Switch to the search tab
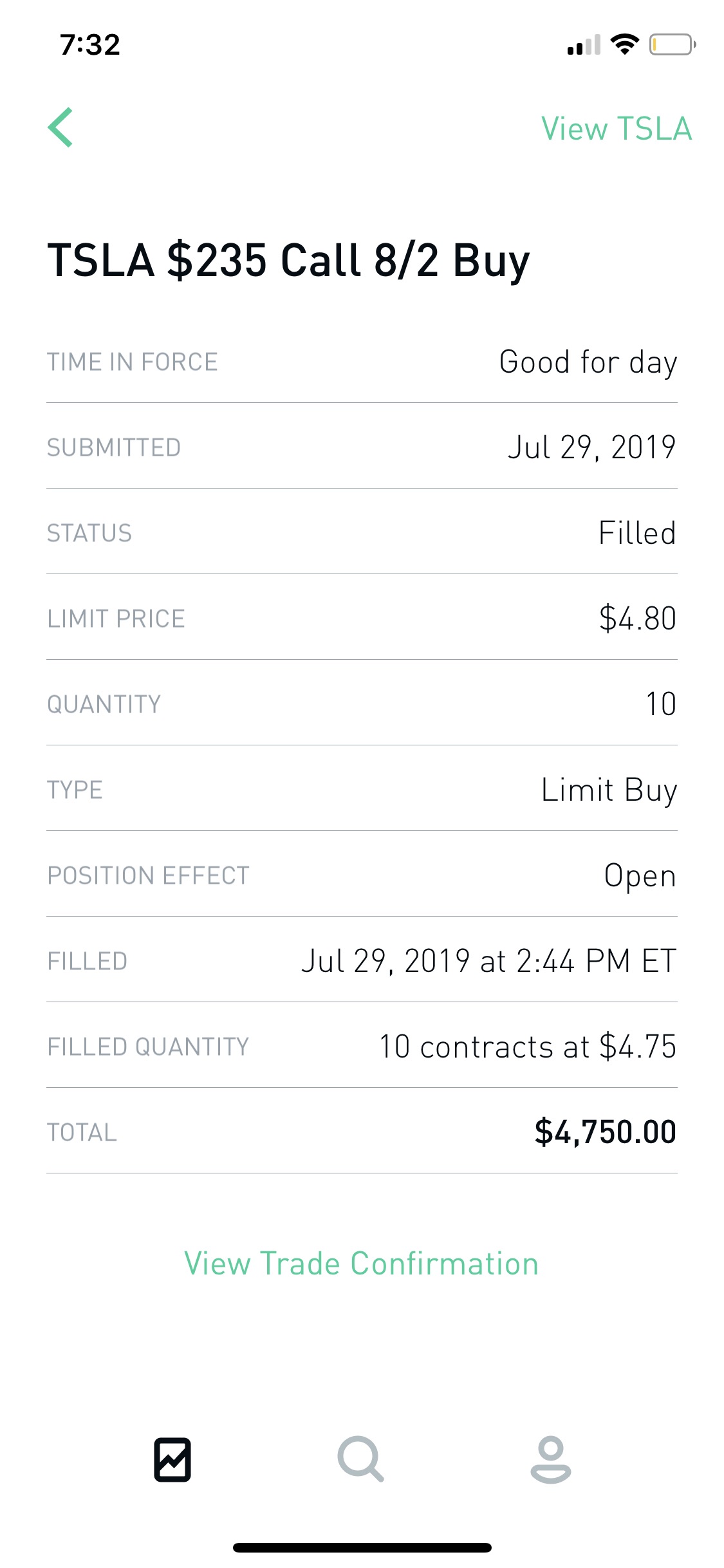The width and height of the screenshot is (724, 1568). [x=361, y=1459]
